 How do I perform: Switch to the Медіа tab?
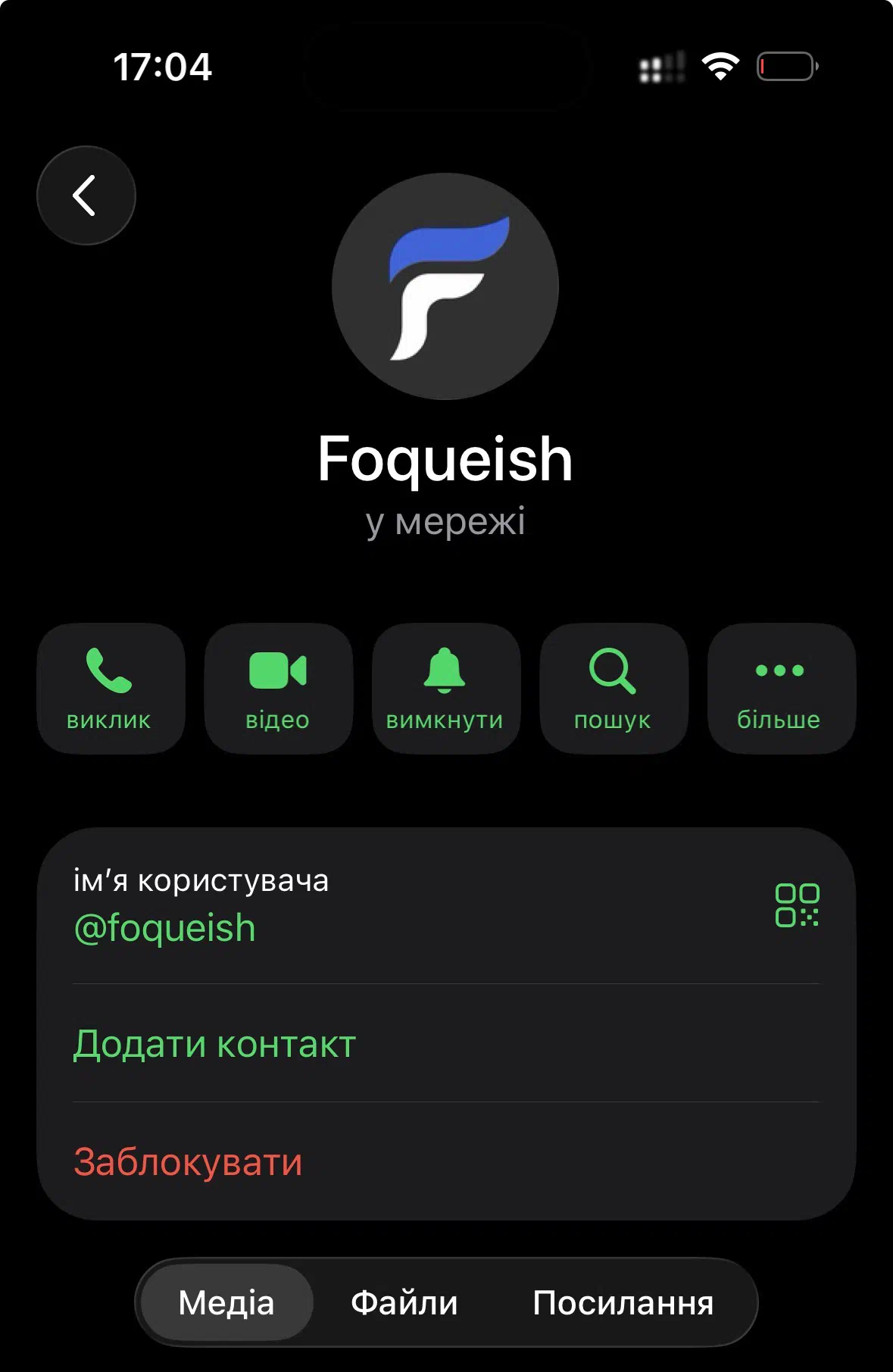tap(226, 1303)
